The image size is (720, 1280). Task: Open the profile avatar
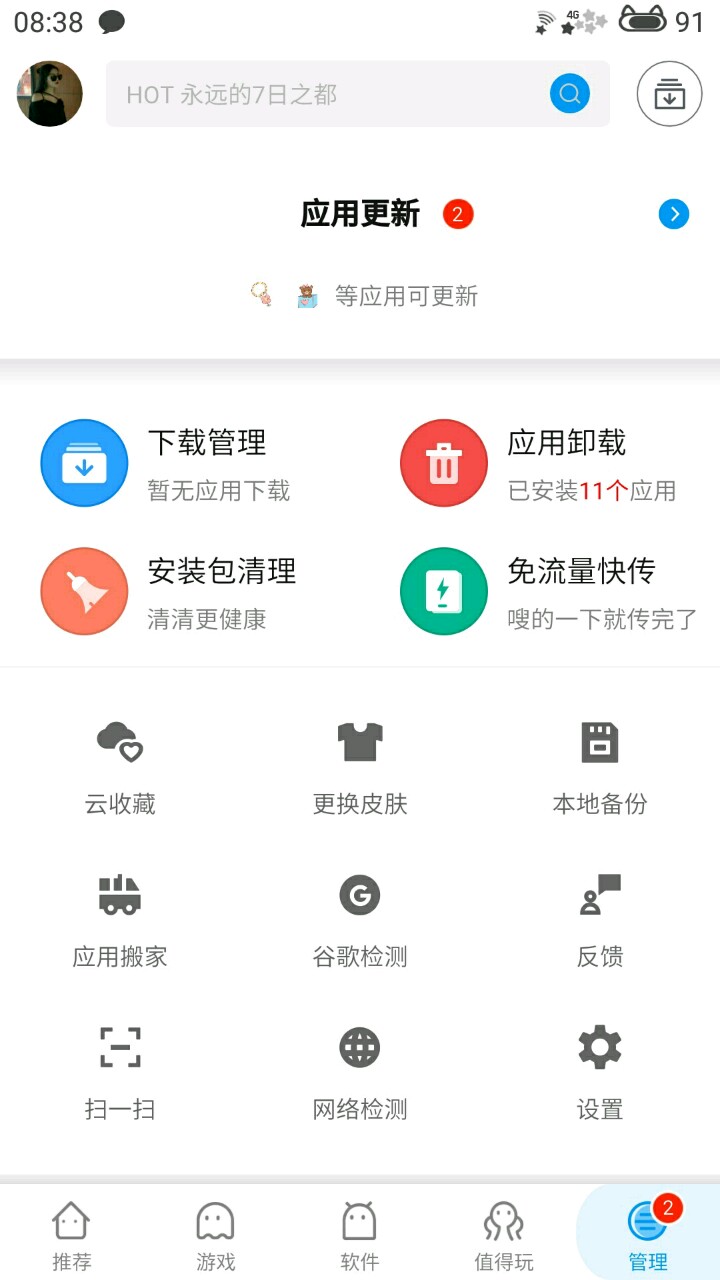click(50, 94)
